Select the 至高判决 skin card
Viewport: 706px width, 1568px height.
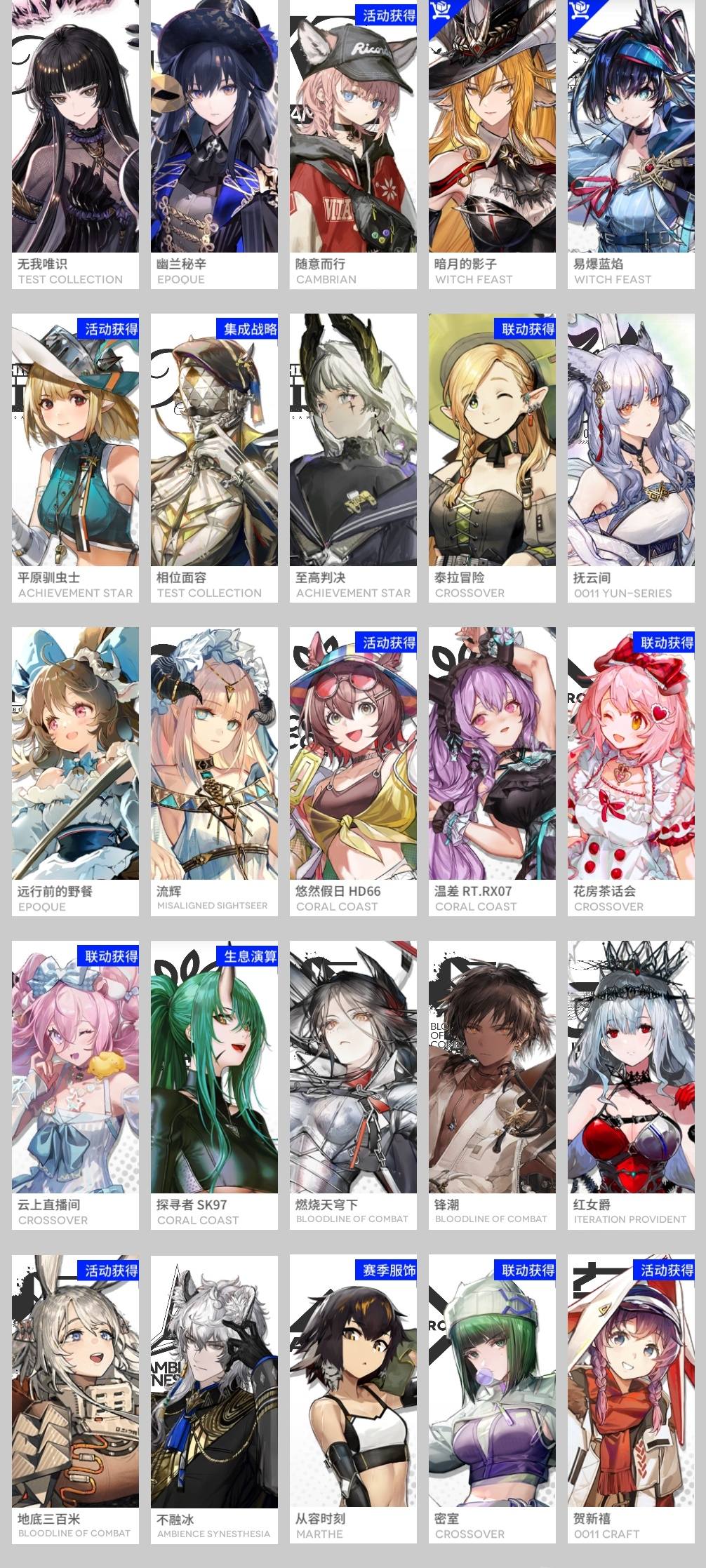coord(353,458)
